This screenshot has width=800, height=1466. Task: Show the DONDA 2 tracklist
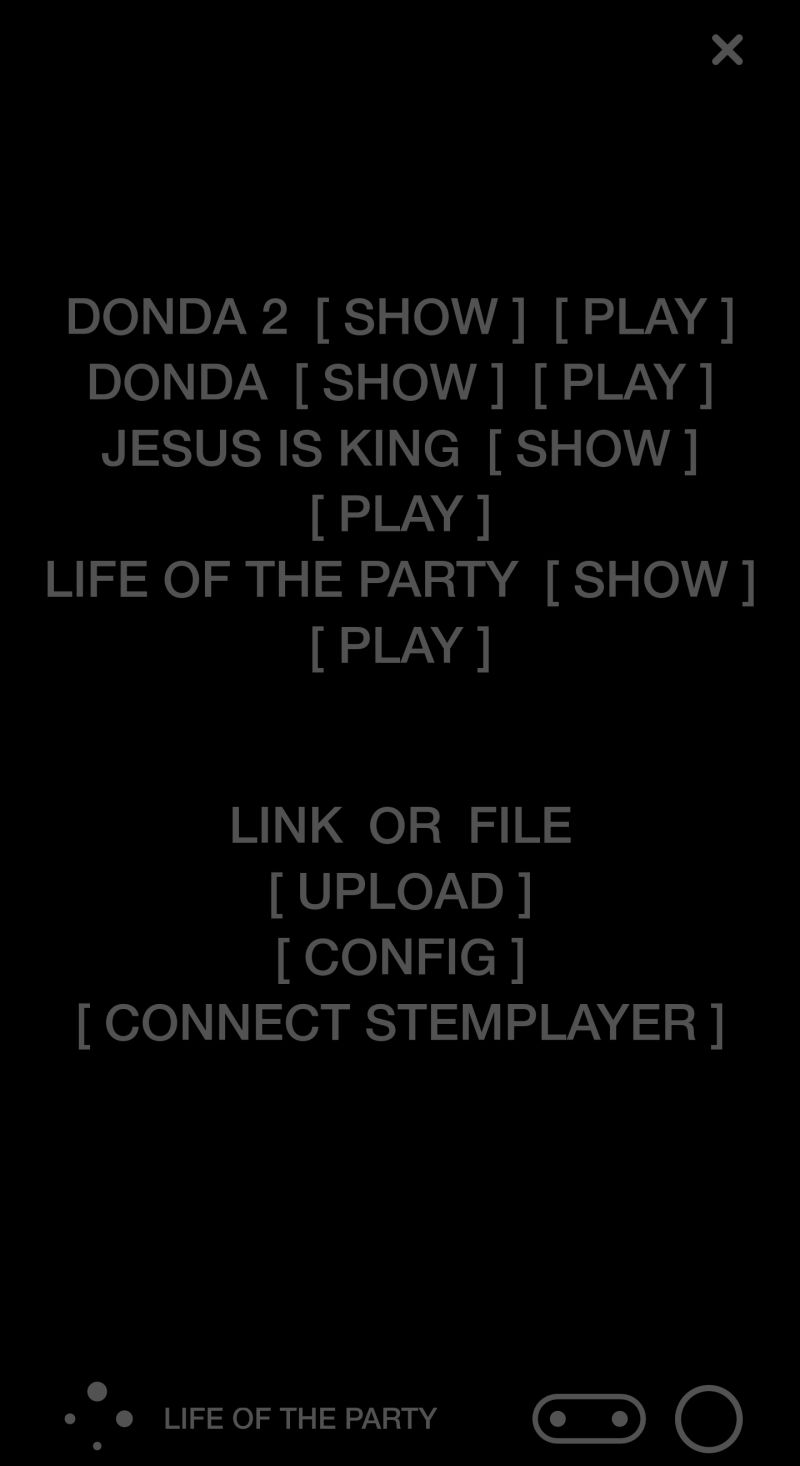coord(420,317)
